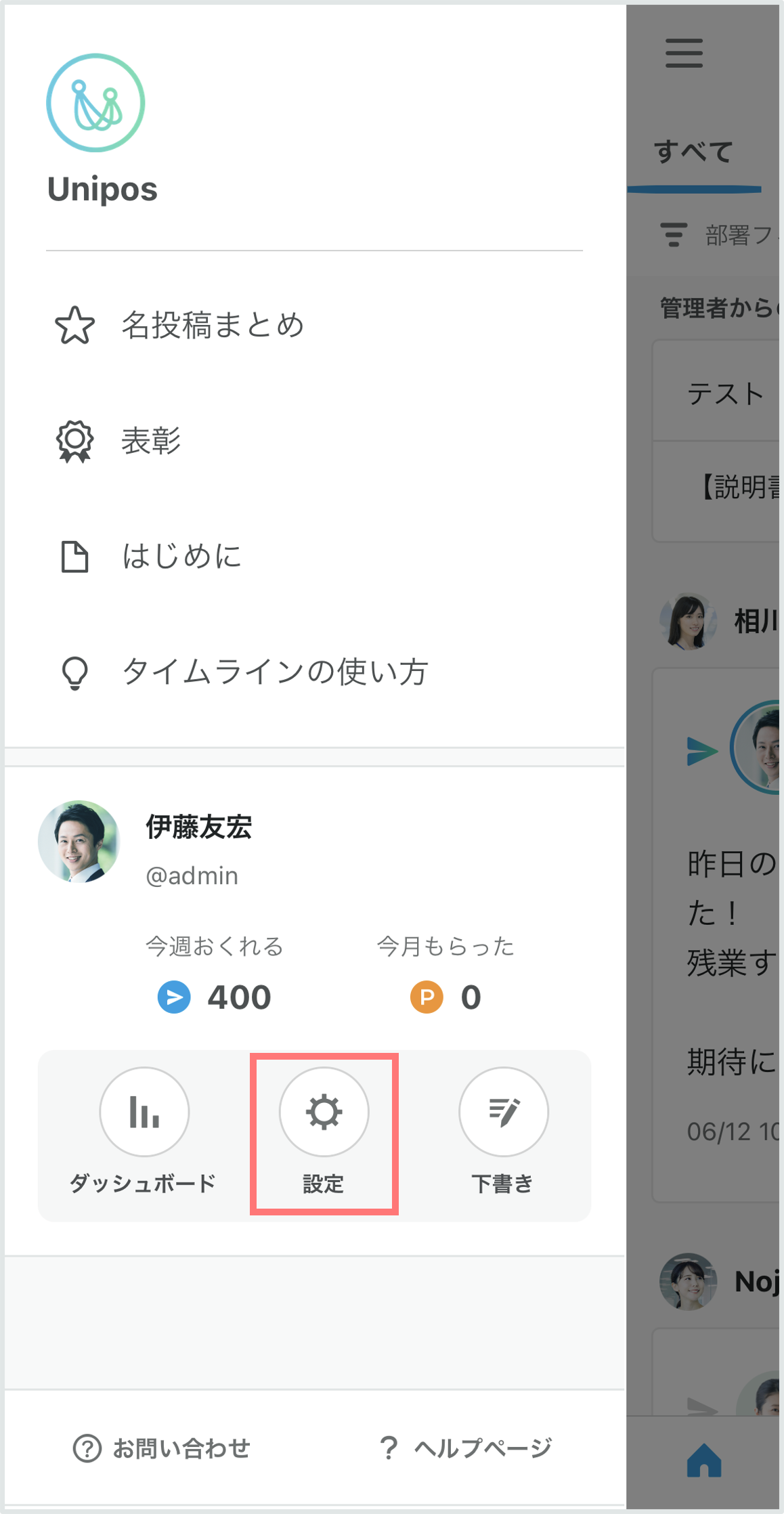784x1514 pixels.
Task: Click the blue send-points icon beside 400
Action: 175,996
